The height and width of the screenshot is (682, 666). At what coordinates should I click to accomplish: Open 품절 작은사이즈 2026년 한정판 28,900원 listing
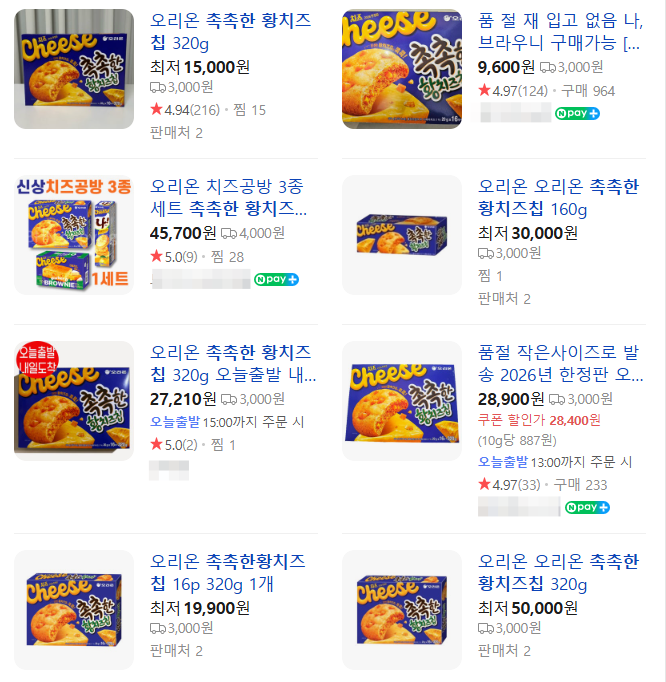(x=560, y=364)
